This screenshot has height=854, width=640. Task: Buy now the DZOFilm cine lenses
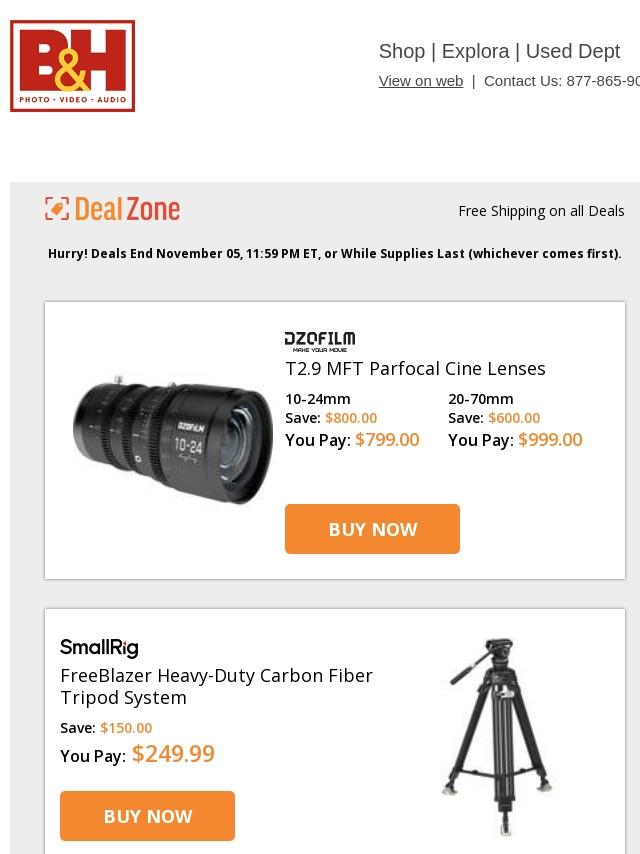tap(372, 529)
